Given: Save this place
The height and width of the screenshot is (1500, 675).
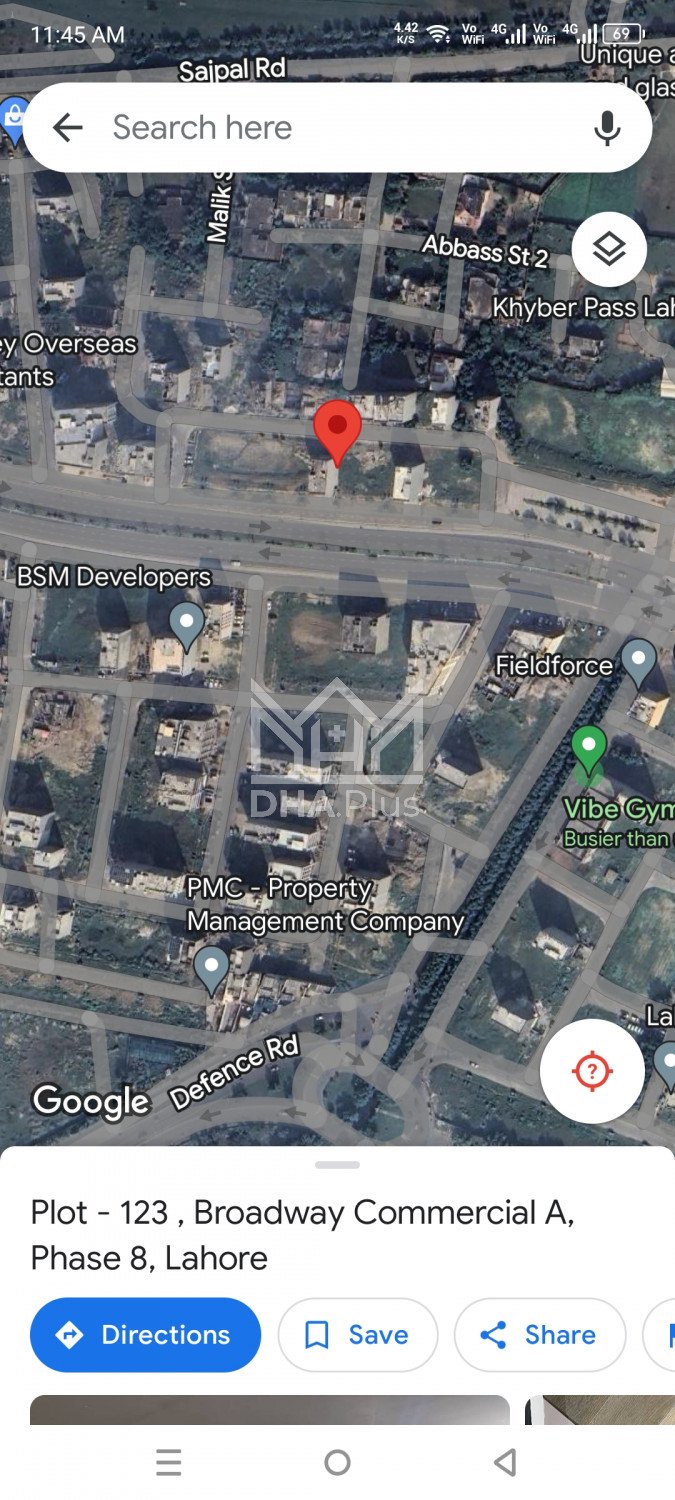Looking at the screenshot, I should [357, 1335].
